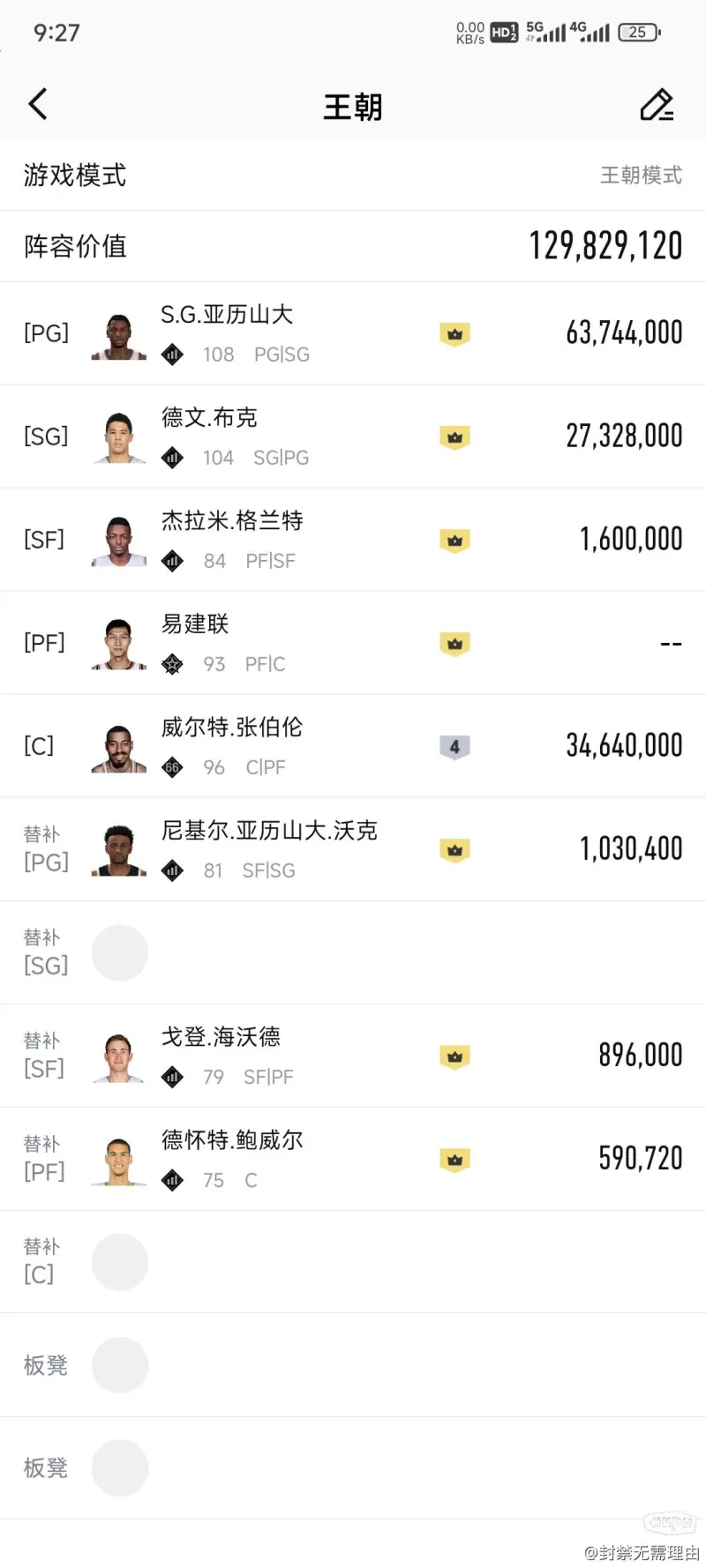Select center 威尔特.张伯伦
The height and width of the screenshot is (1568, 706).
point(353,746)
